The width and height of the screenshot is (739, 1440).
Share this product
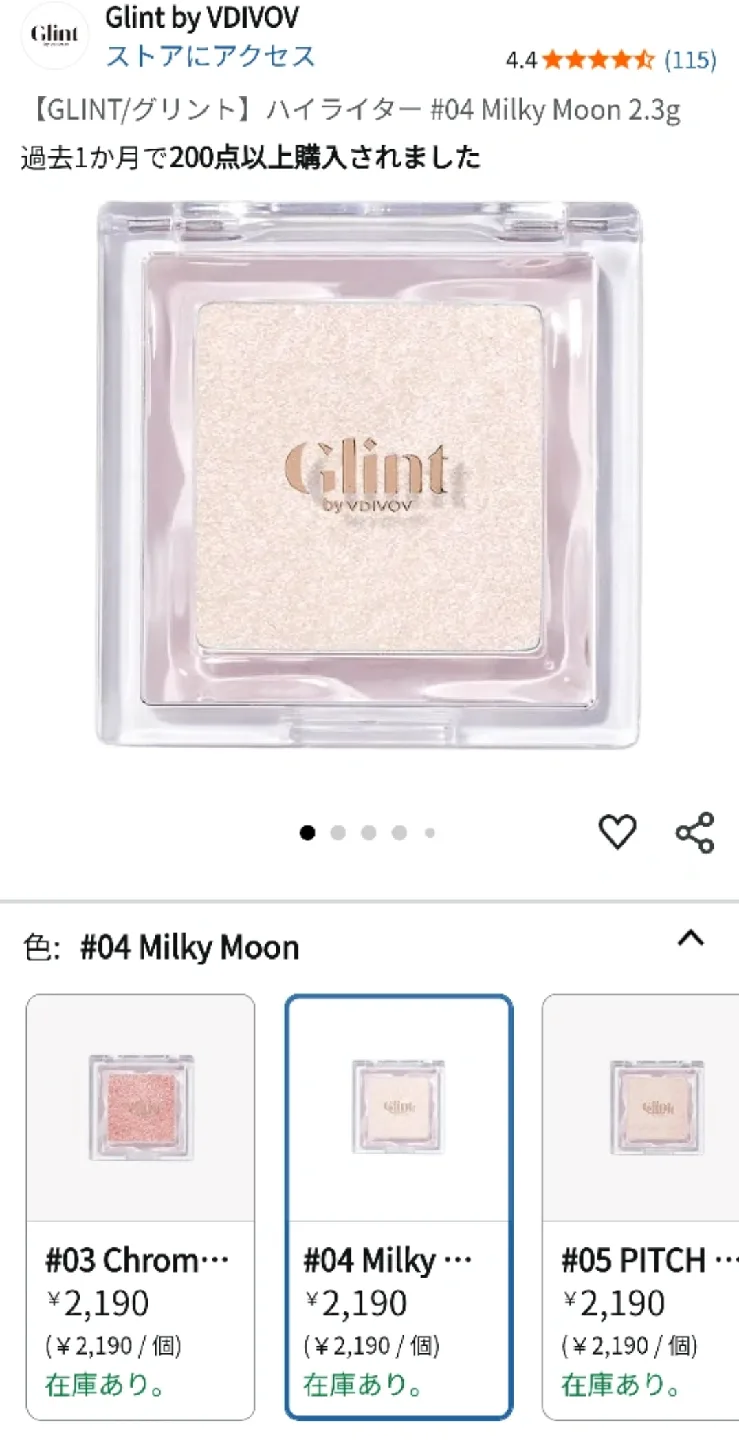coord(695,832)
